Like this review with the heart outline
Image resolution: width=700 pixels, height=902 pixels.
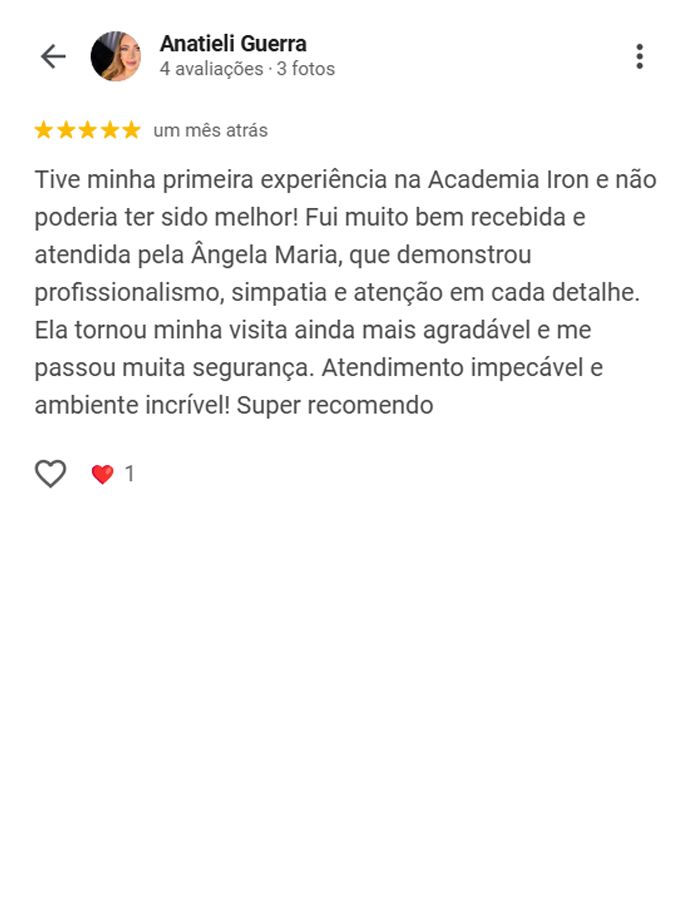[51, 473]
